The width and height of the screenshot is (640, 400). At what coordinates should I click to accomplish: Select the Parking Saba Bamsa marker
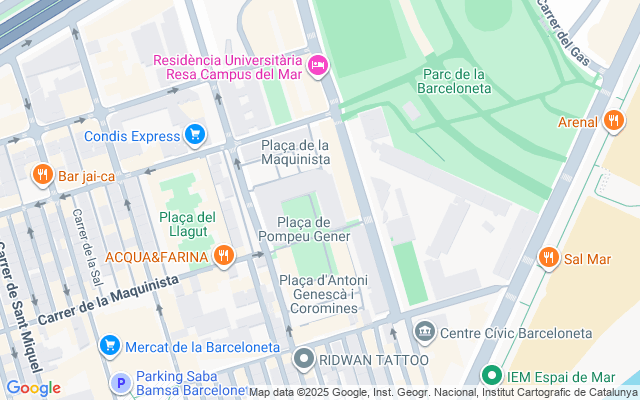tap(120, 383)
